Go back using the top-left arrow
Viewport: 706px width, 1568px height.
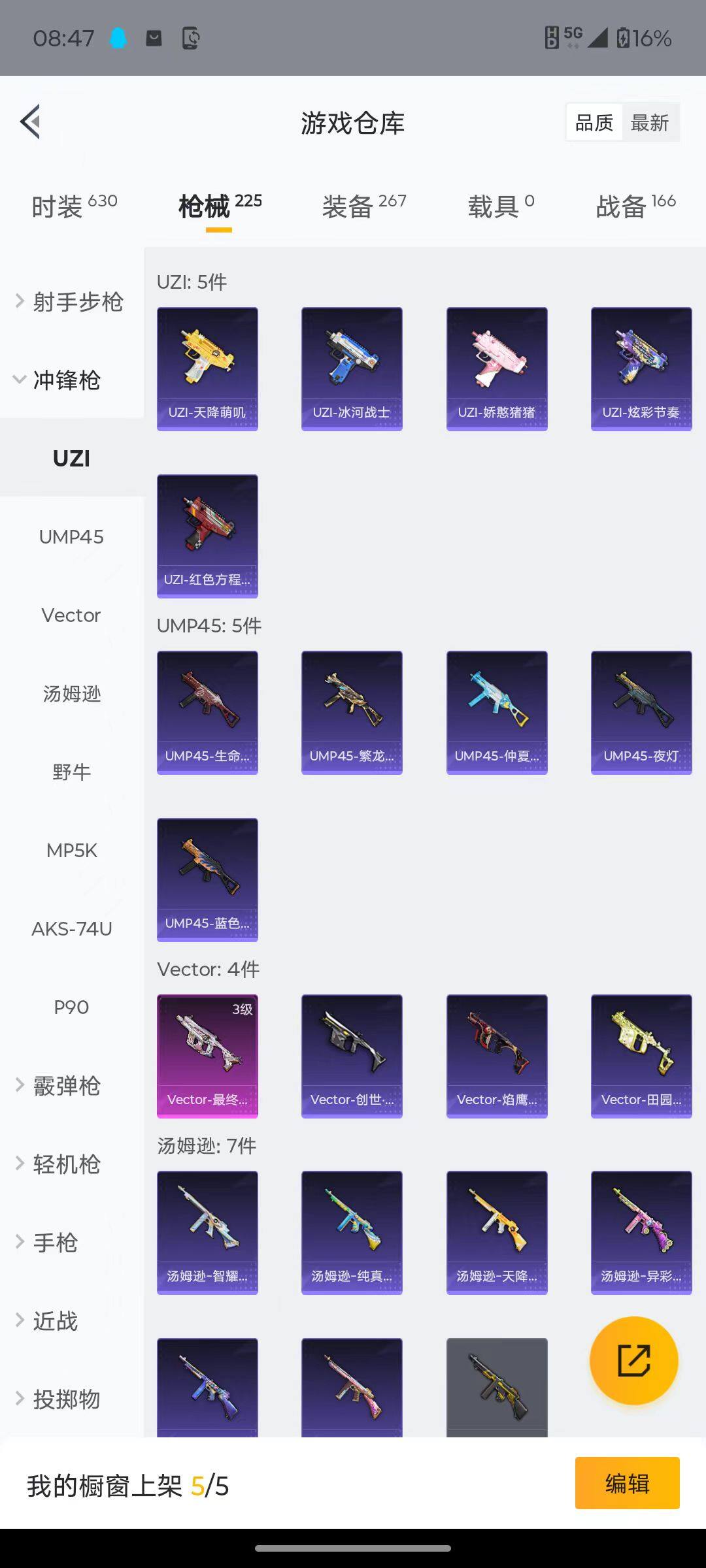click(31, 122)
